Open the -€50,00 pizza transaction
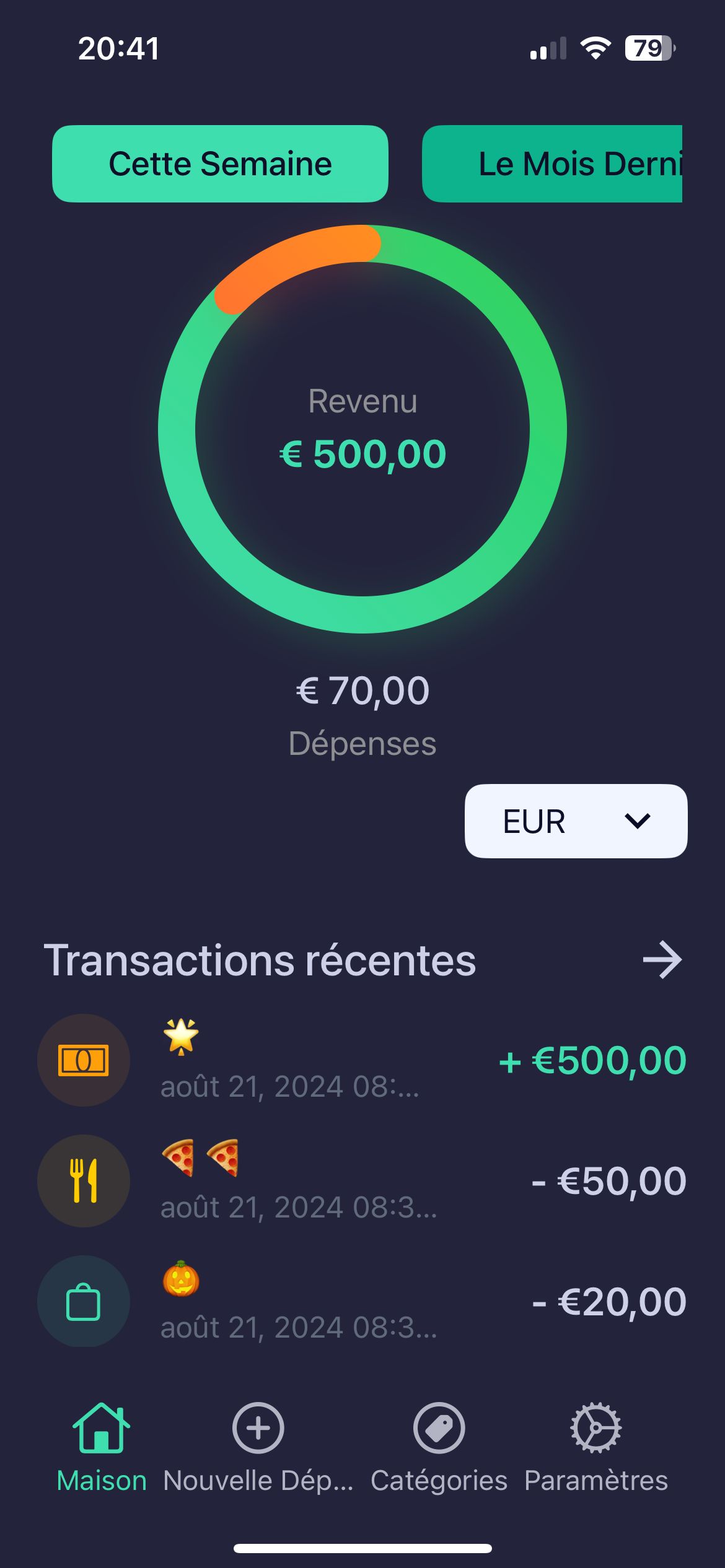 (362, 1181)
